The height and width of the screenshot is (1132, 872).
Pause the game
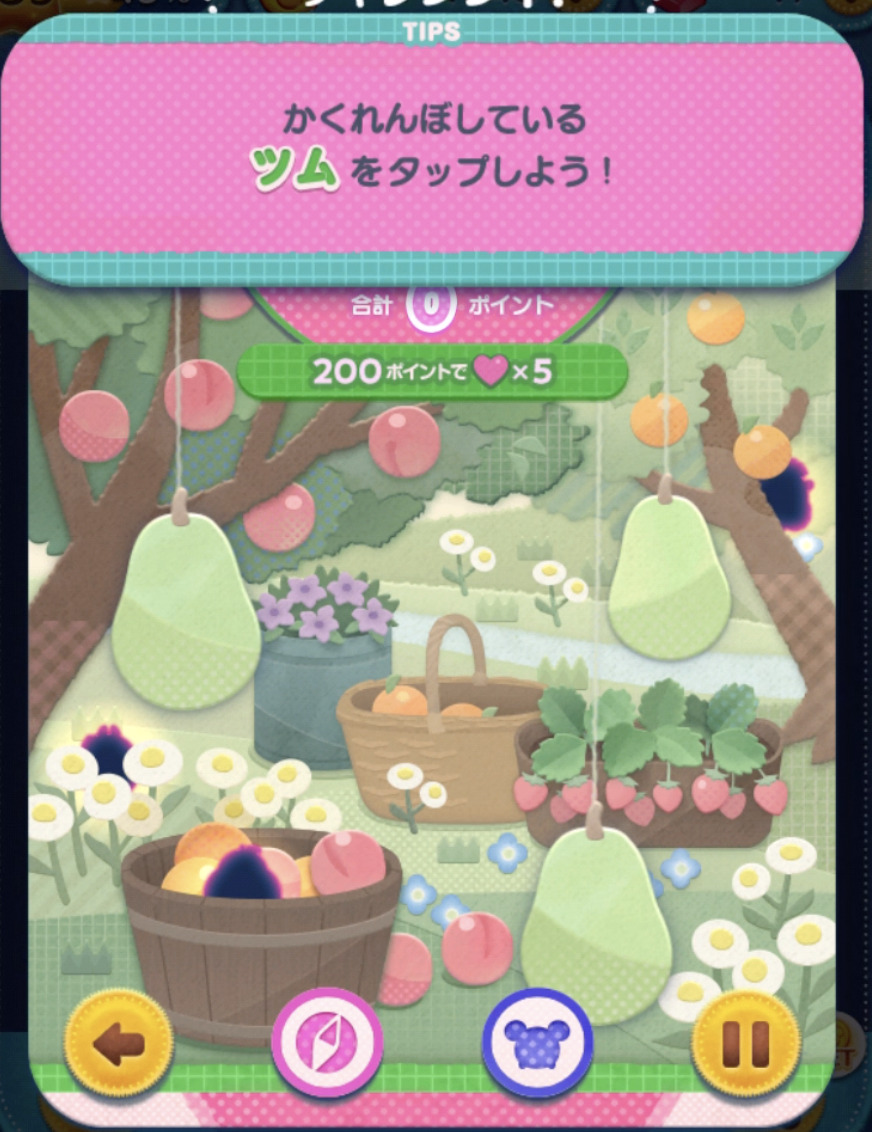point(746,1044)
